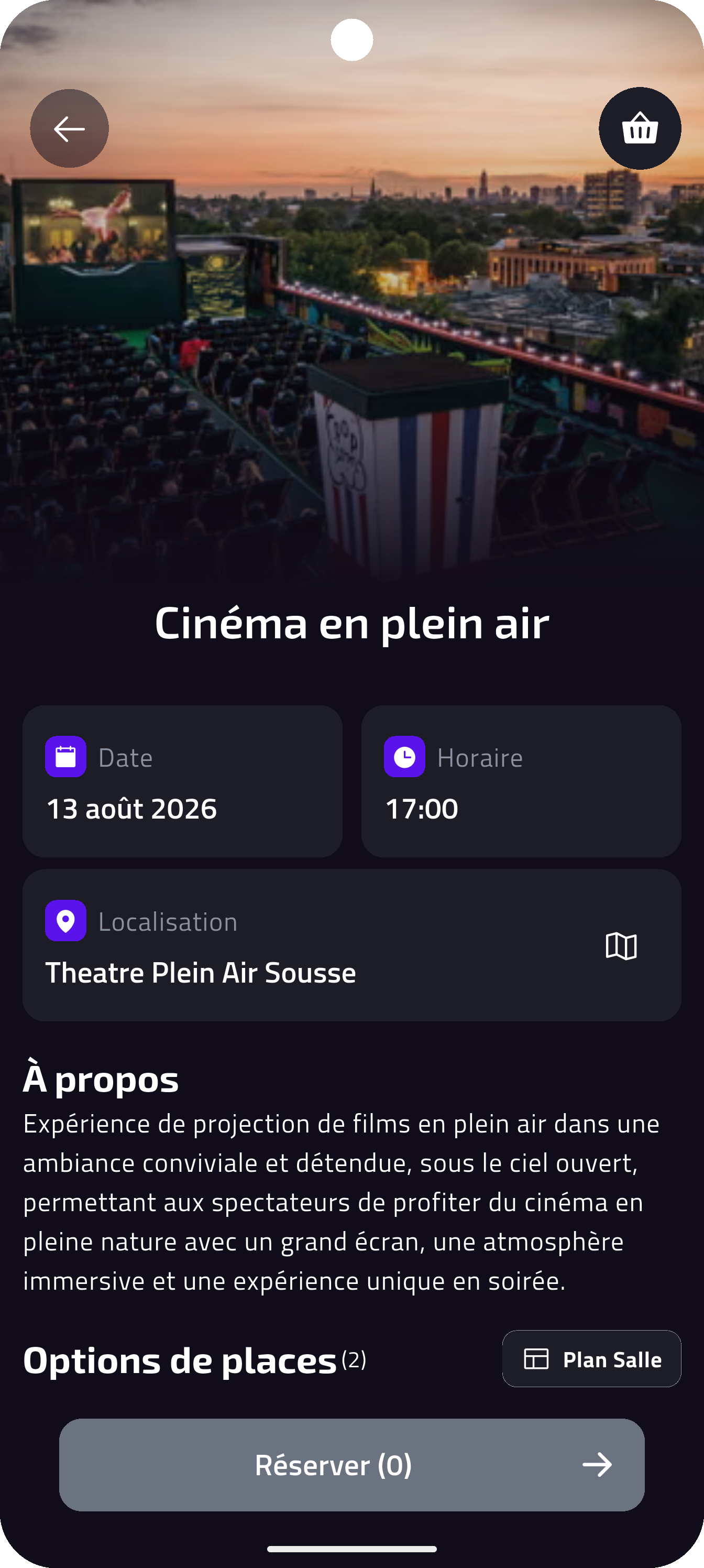Open the shopping basket icon
The image size is (704, 1568).
640,128
